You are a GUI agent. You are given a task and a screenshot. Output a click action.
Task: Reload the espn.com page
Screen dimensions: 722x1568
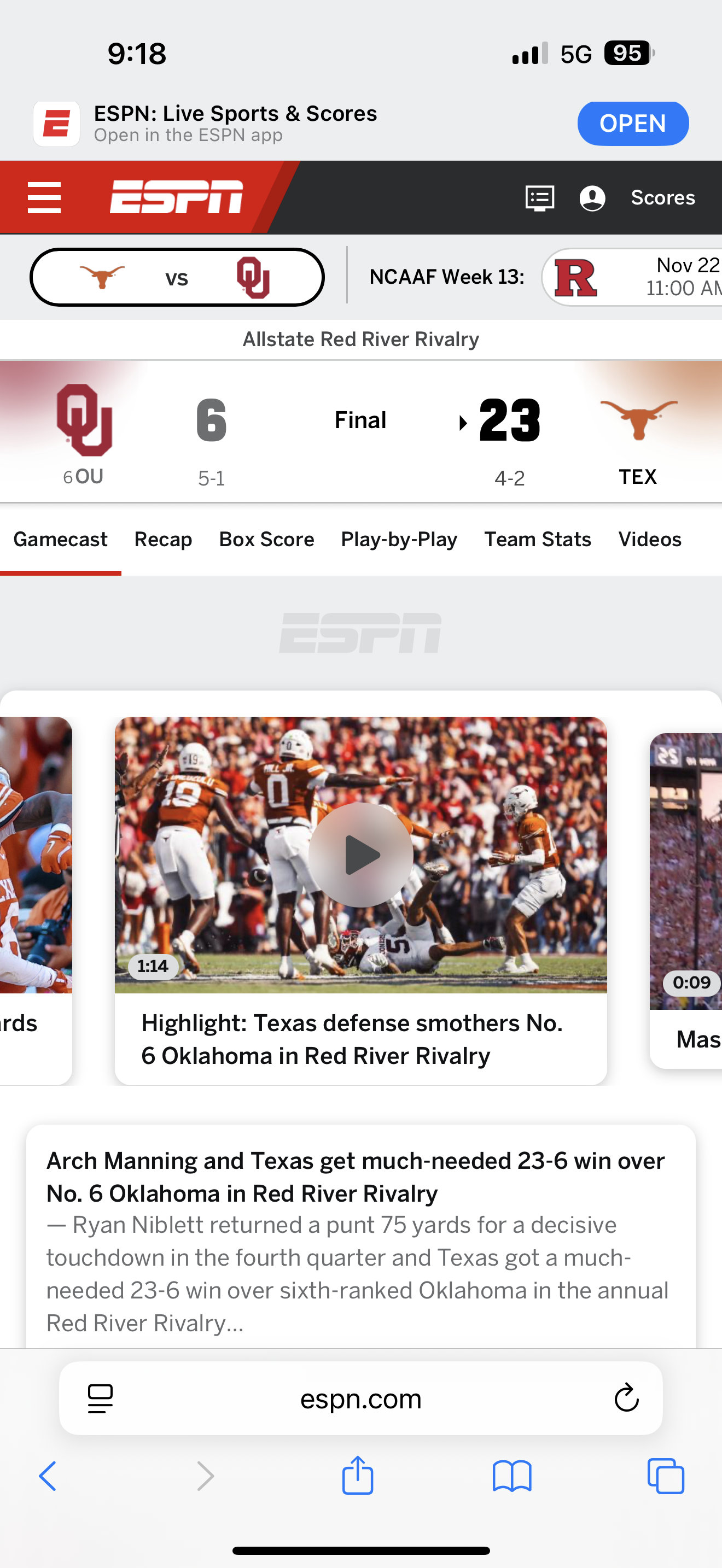[626, 1398]
